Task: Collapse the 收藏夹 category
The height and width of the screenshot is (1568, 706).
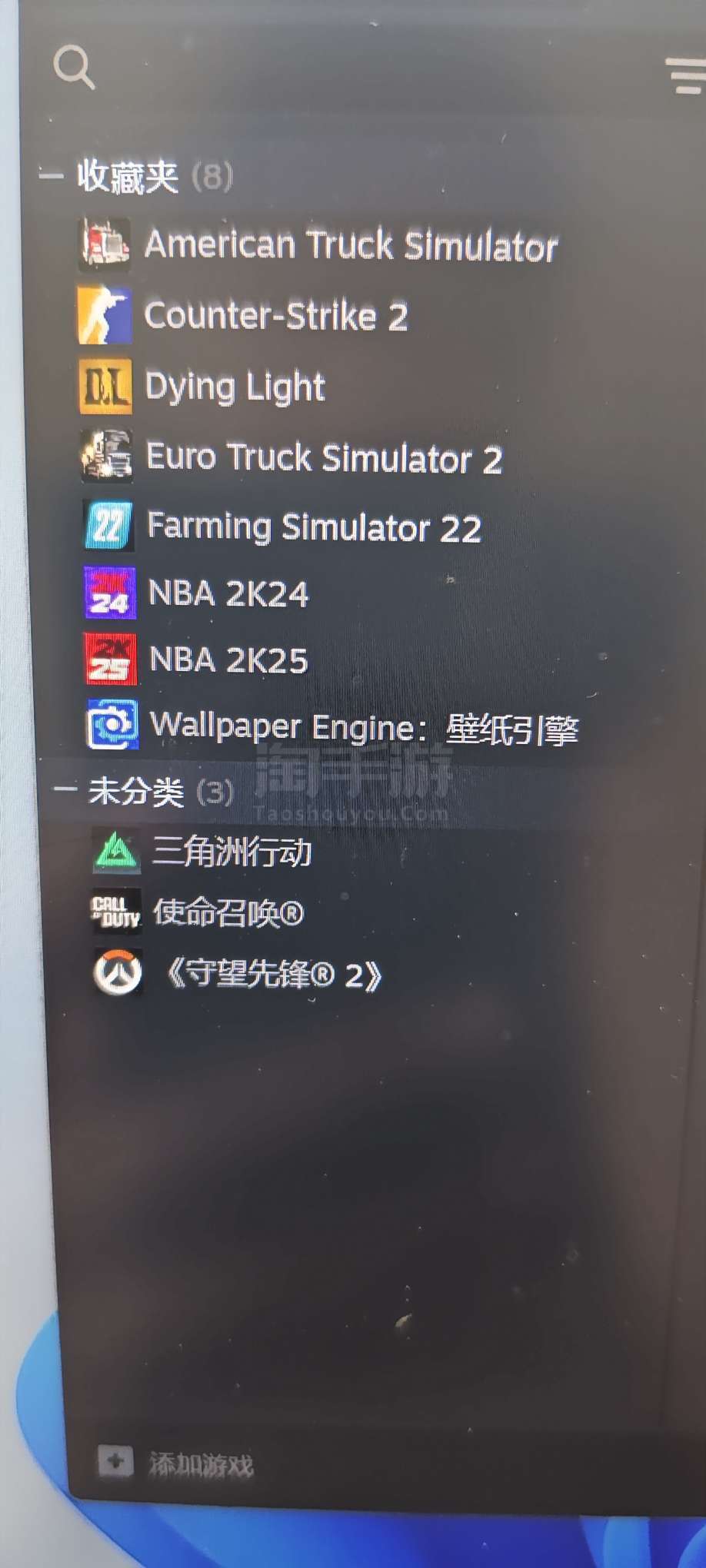Action: point(51,176)
